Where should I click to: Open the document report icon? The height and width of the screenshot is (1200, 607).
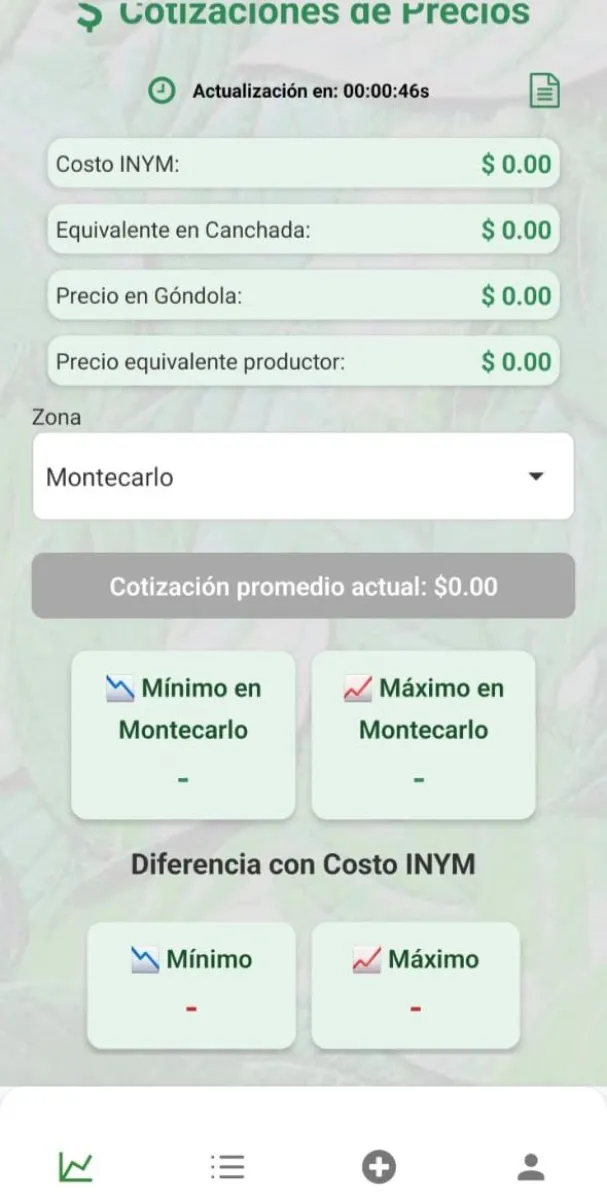click(544, 91)
